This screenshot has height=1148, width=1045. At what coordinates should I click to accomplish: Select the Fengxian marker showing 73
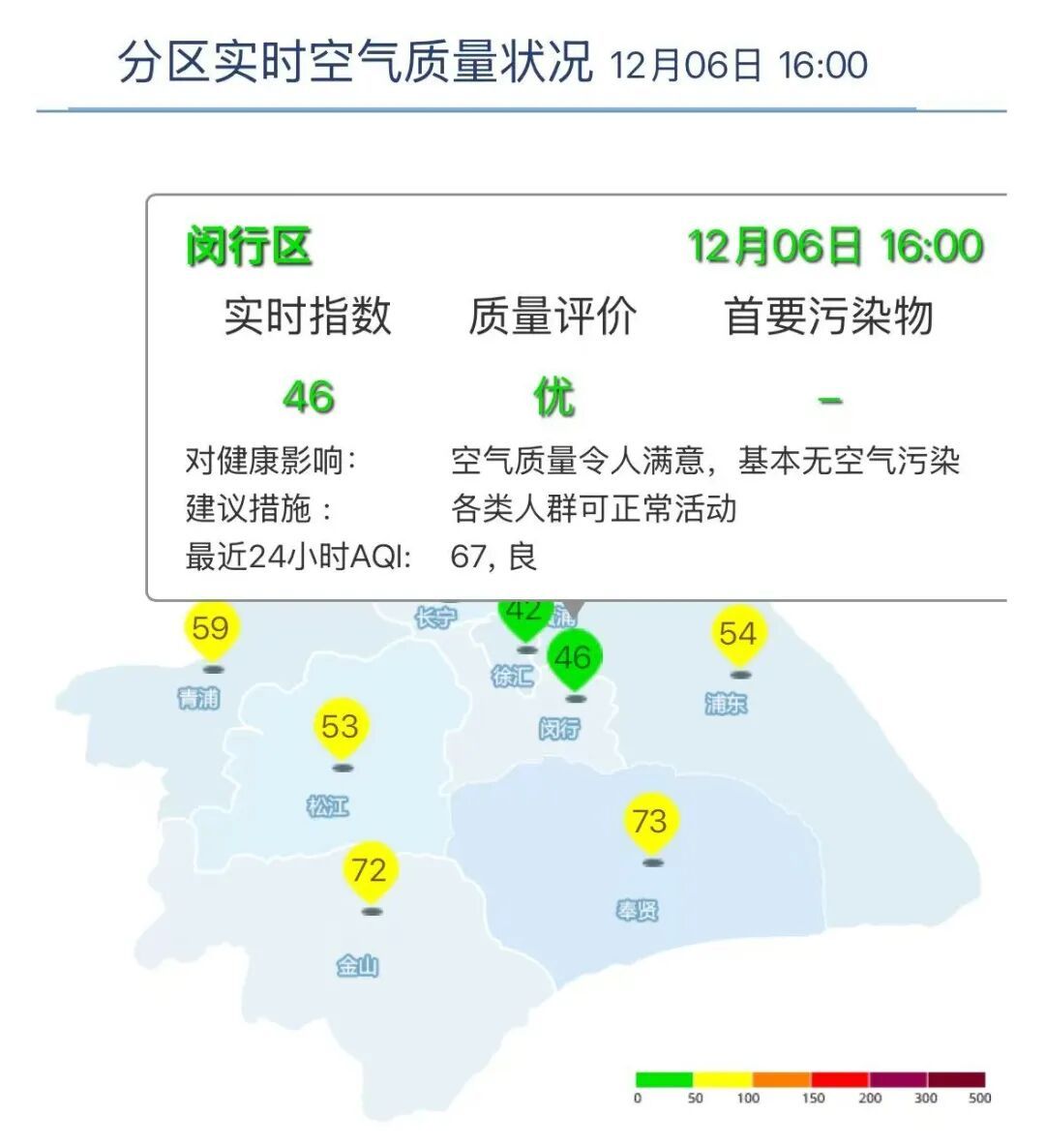(x=651, y=823)
